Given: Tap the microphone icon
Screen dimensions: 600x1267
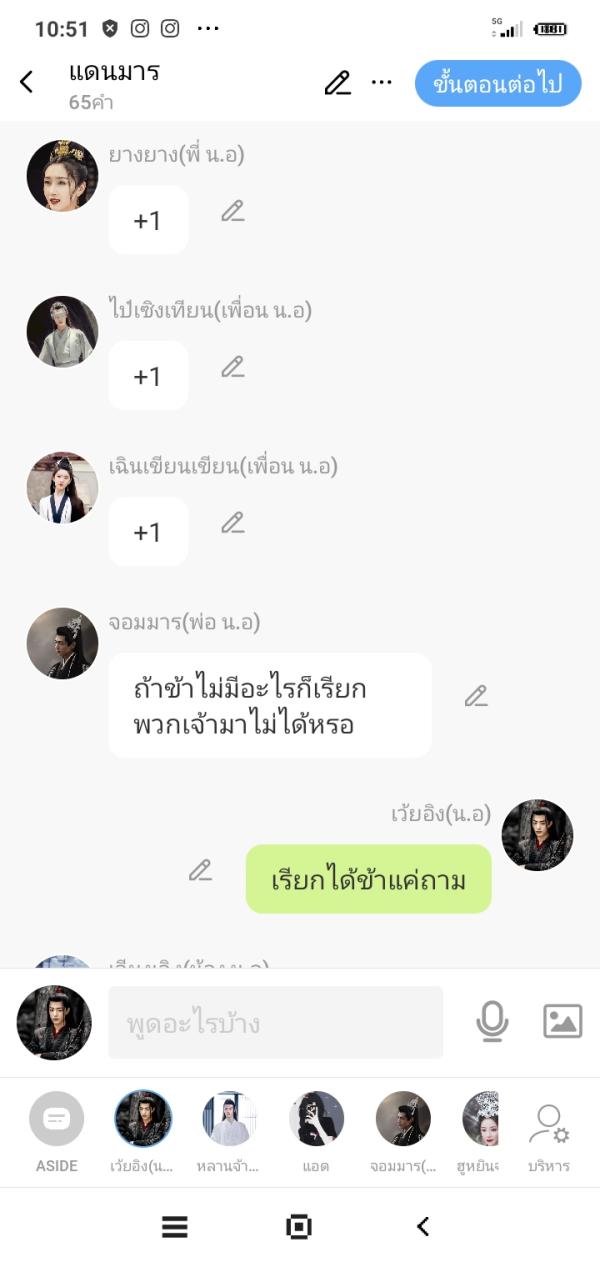Looking at the screenshot, I should [x=492, y=1021].
